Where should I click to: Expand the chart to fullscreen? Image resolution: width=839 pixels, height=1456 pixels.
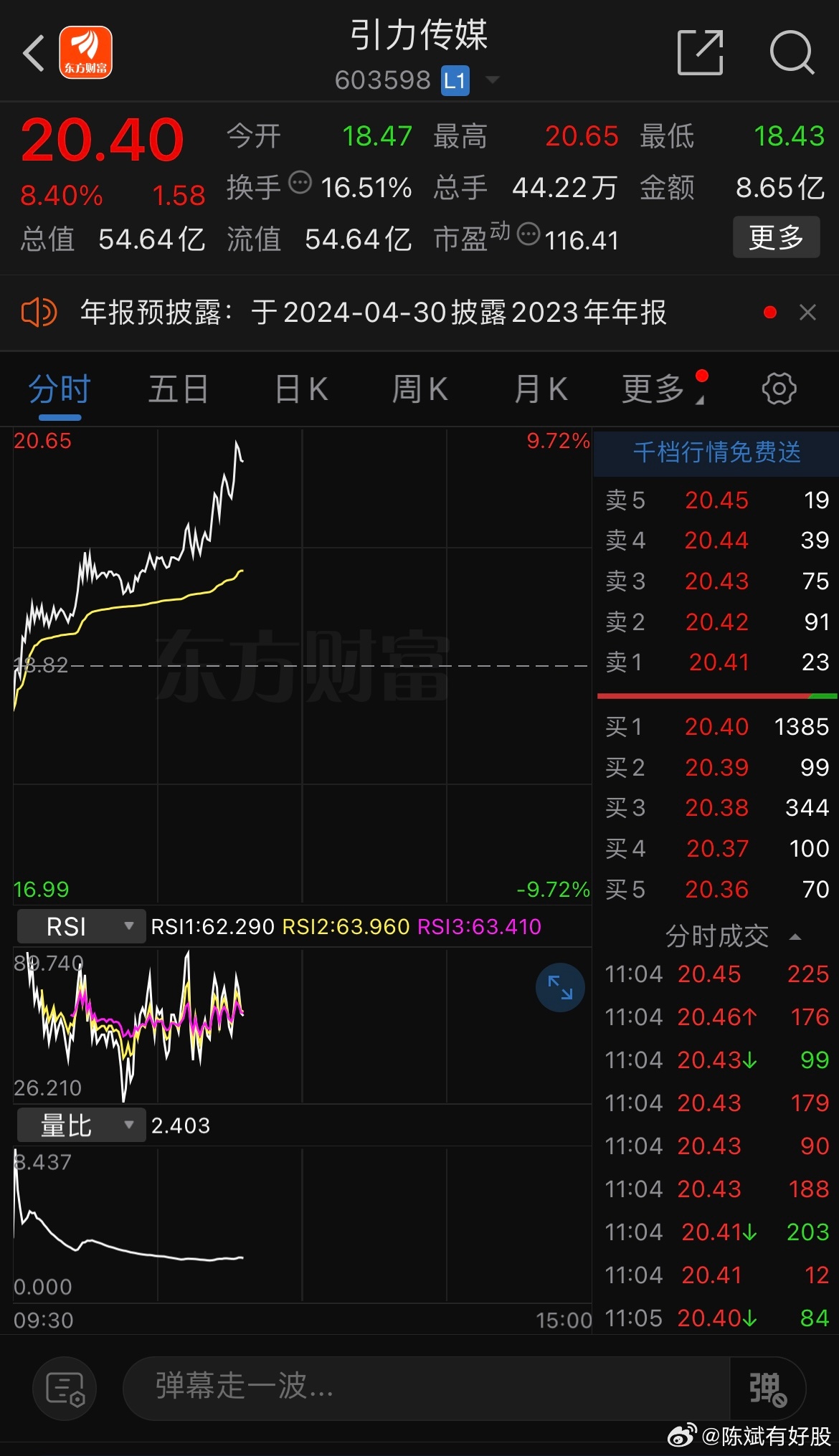pyautogui.click(x=560, y=987)
